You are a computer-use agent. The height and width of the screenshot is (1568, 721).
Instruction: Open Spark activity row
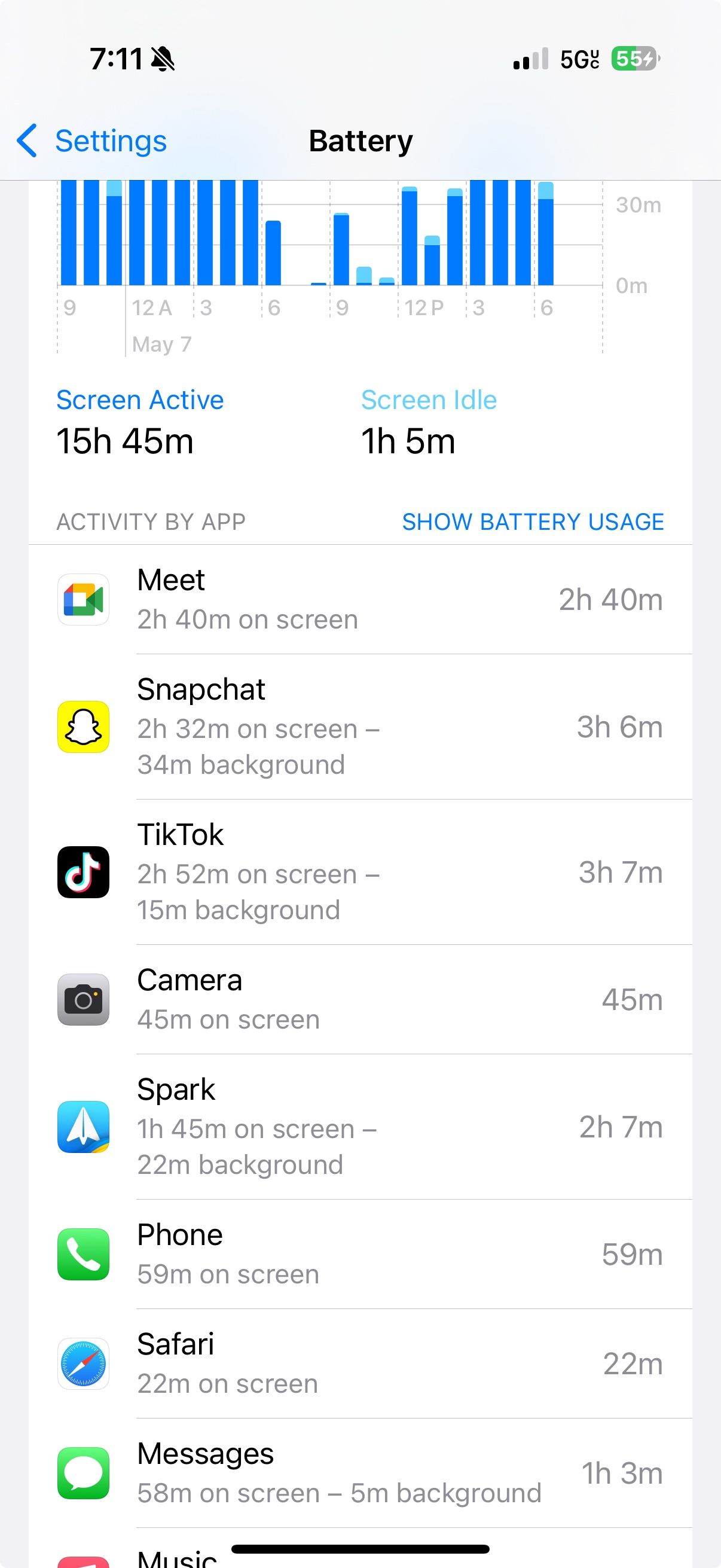click(360, 1127)
